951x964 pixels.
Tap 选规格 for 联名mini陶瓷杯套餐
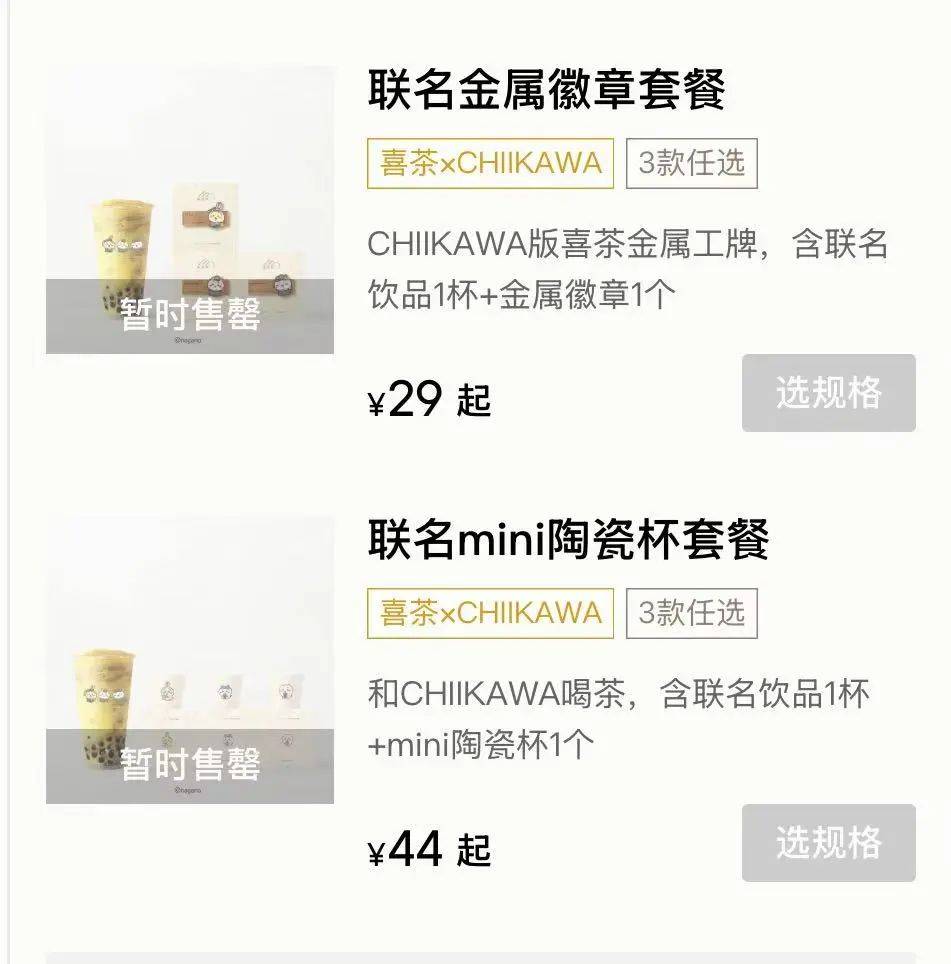(x=828, y=842)
